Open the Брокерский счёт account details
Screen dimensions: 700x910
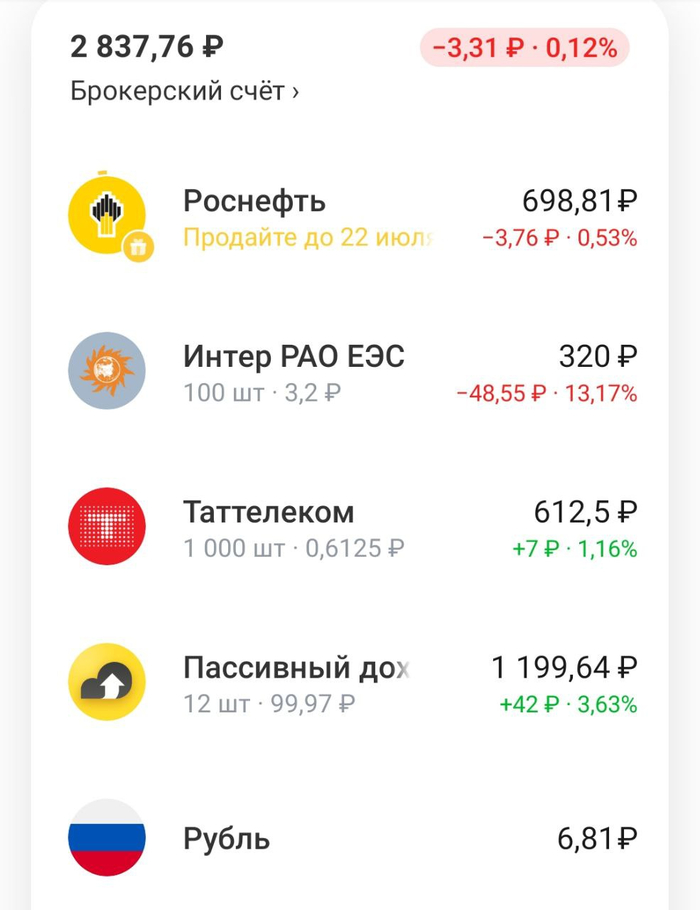185,91
